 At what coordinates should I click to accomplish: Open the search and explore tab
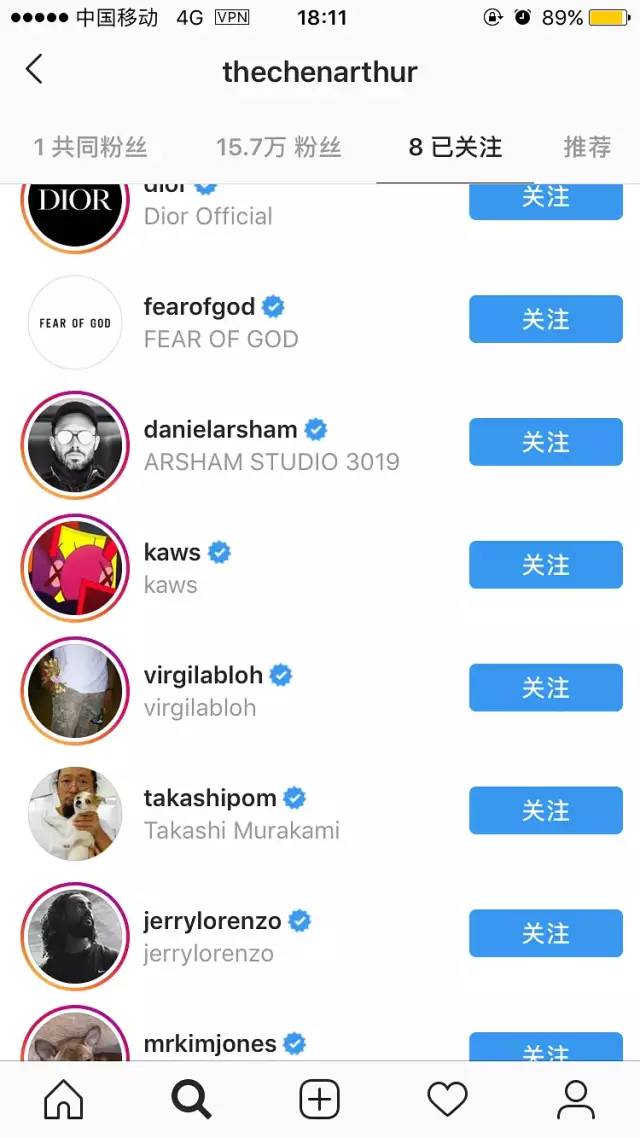(191, 1100)
